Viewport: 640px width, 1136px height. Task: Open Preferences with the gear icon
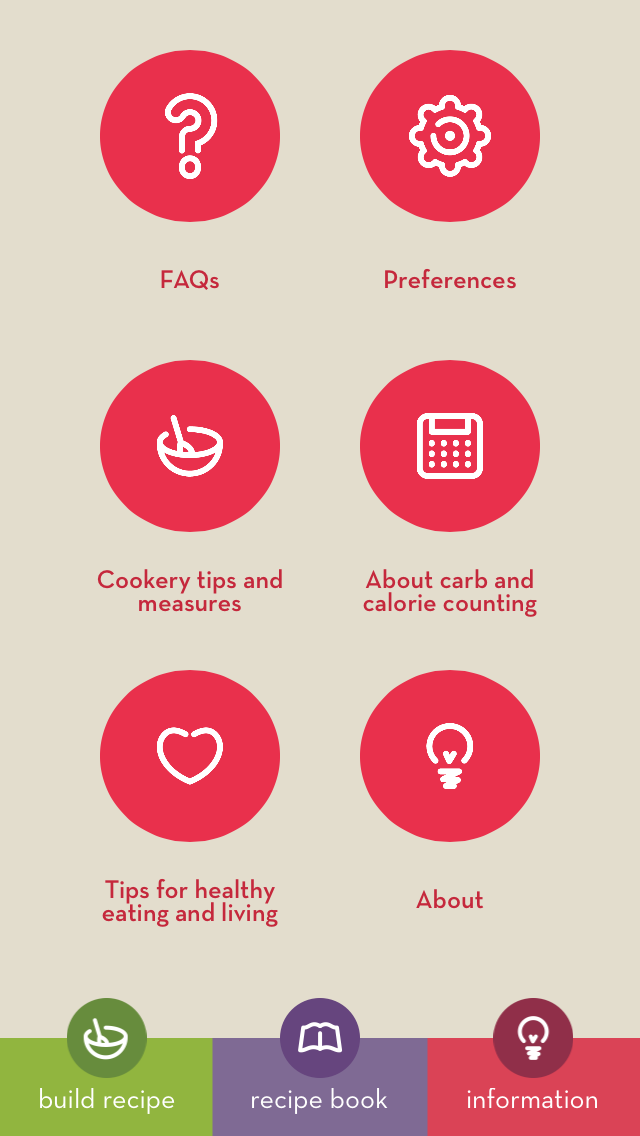tap(449, 136)
